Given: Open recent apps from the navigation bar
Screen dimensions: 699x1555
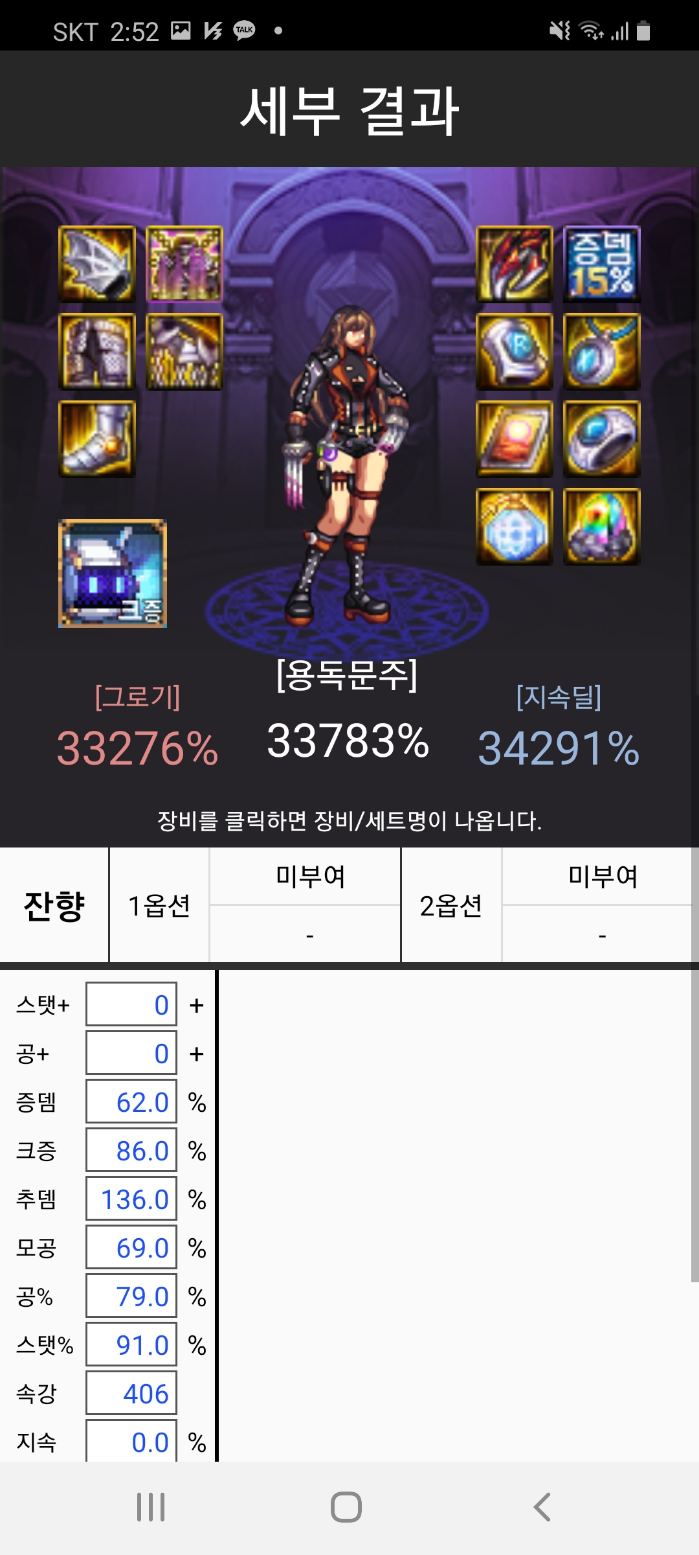Looking at the screenshot, I should tap(150, 1507).
